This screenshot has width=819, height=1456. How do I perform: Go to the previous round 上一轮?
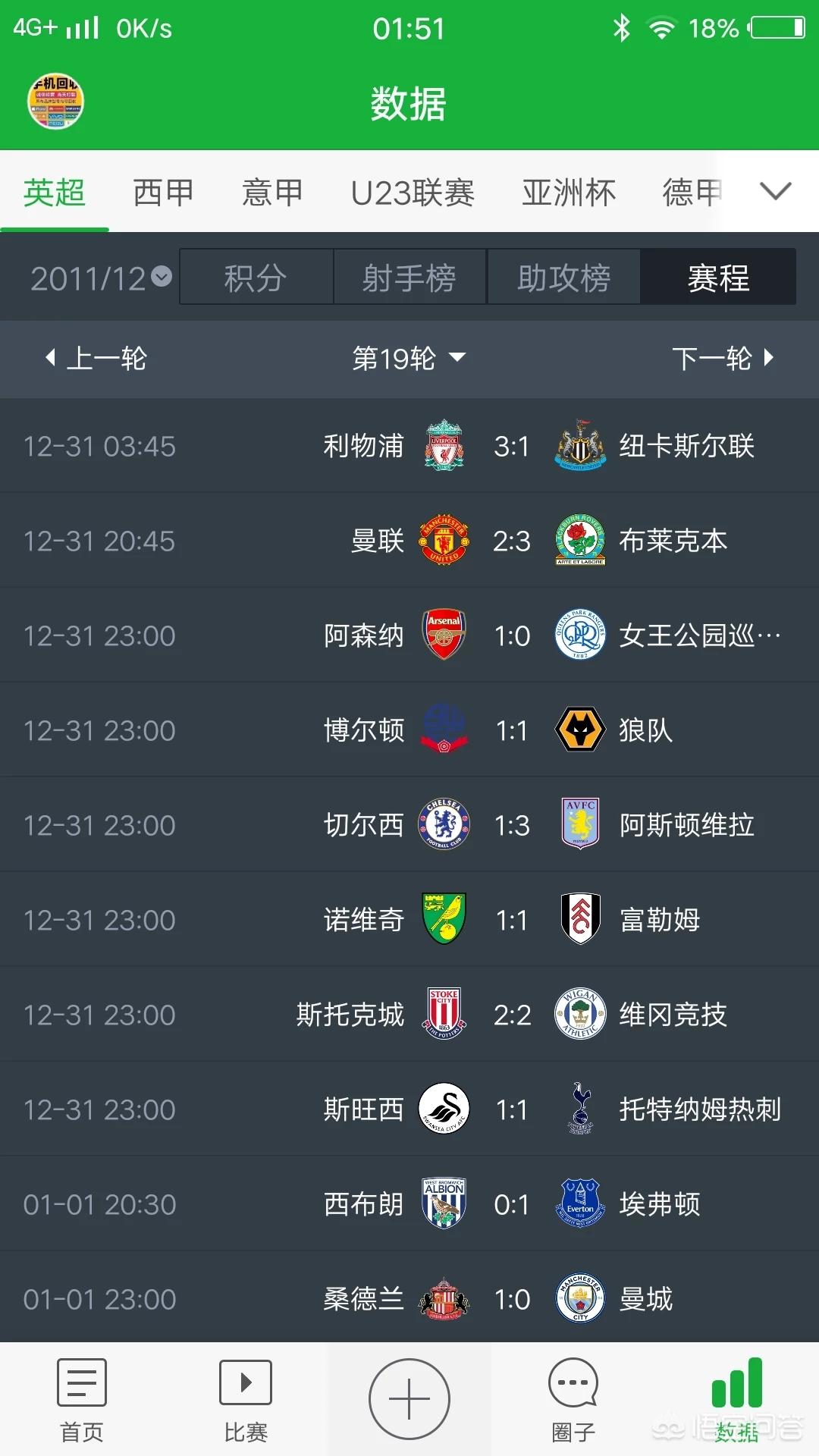pos(96,358)
